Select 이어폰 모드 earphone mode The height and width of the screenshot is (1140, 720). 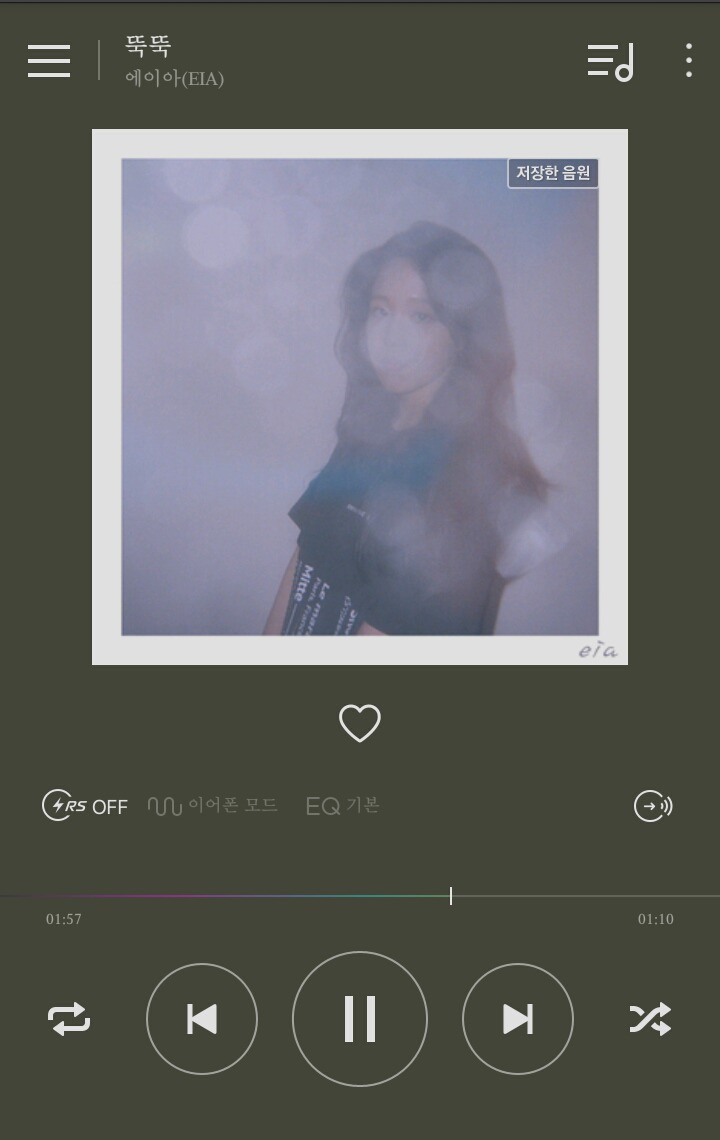coord(213,806)
